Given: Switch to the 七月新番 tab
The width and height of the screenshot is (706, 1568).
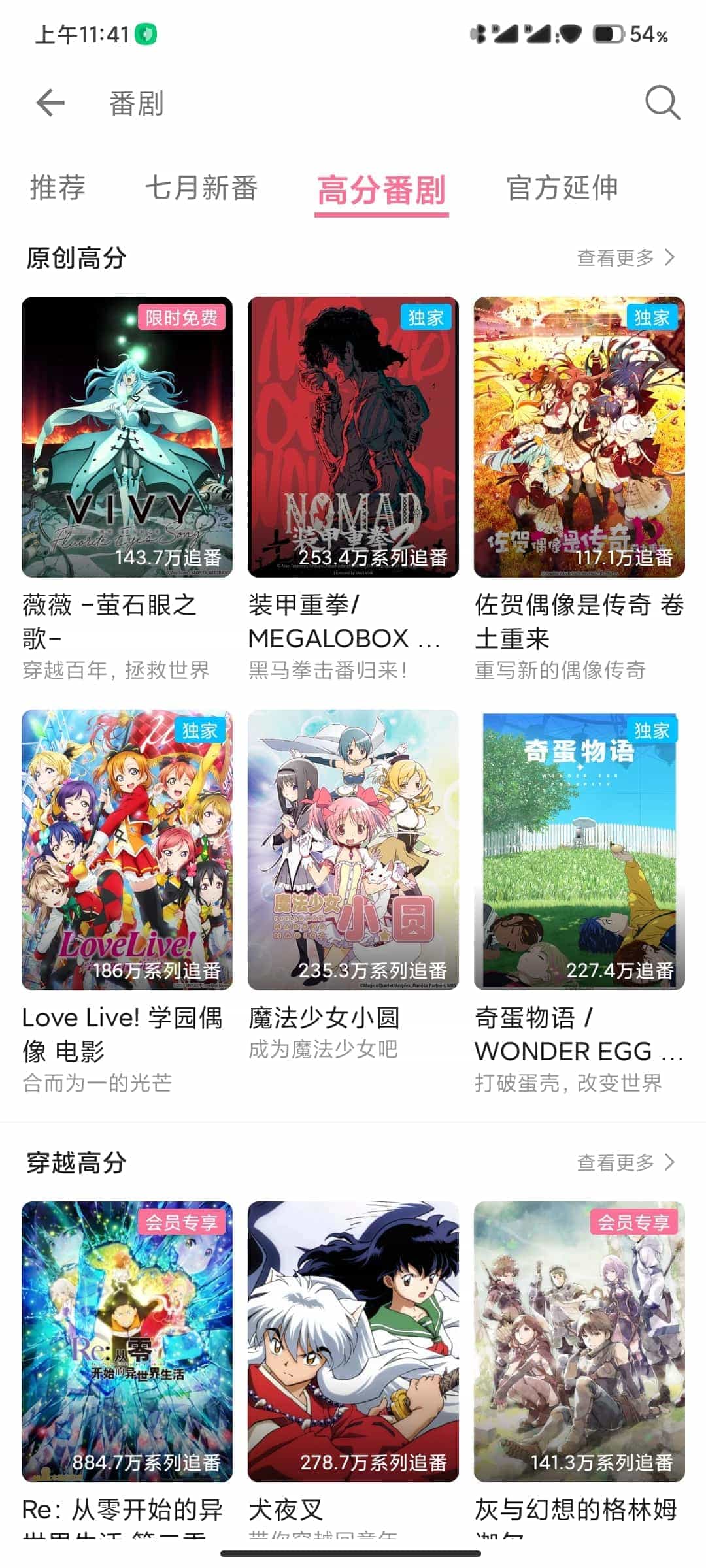Looking at the screenshot, I should pos(201,188).
